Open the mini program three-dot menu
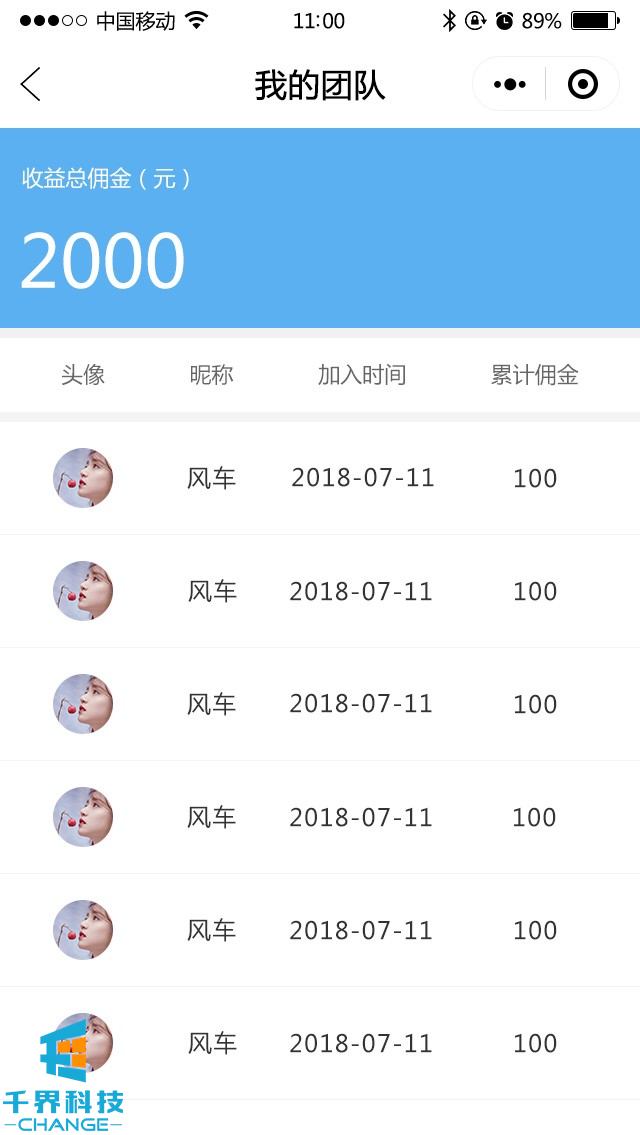 [x=510, y=85]
